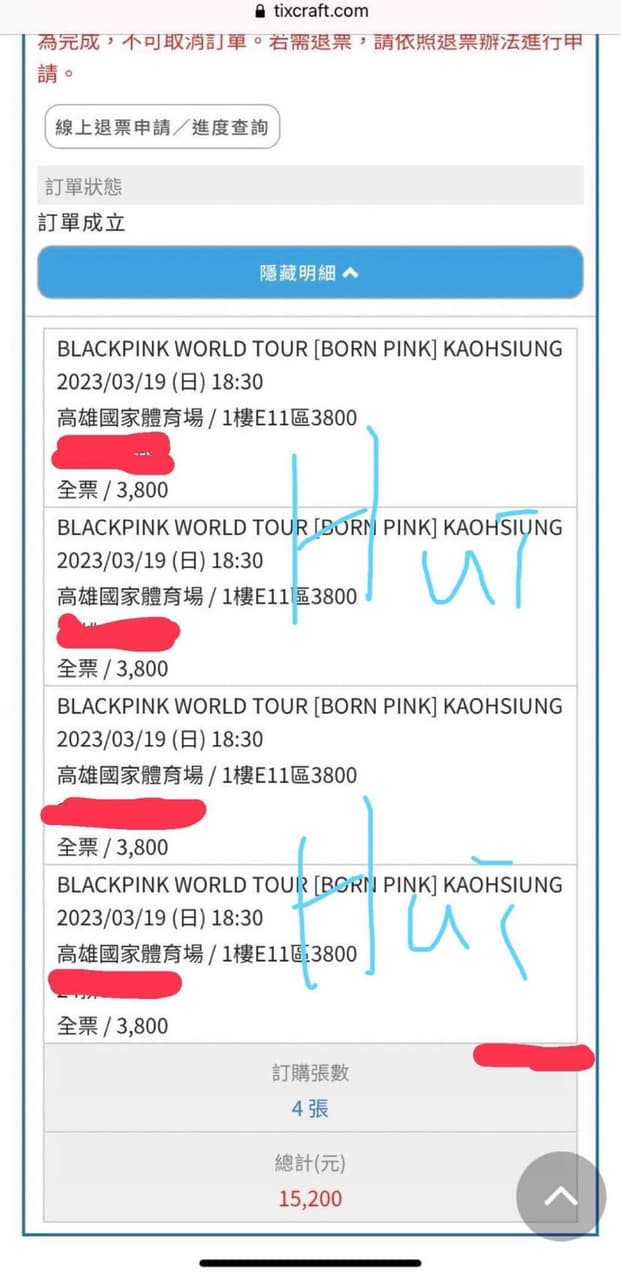Open the online refund request and status check
Viewport: 621px width, 1279px height.
[162, 128]
